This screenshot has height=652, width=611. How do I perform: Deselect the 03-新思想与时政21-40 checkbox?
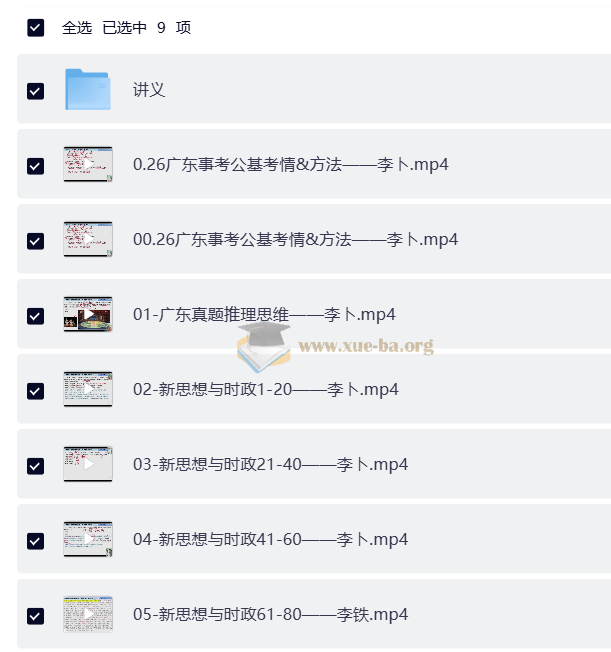[x=36, y=466]
